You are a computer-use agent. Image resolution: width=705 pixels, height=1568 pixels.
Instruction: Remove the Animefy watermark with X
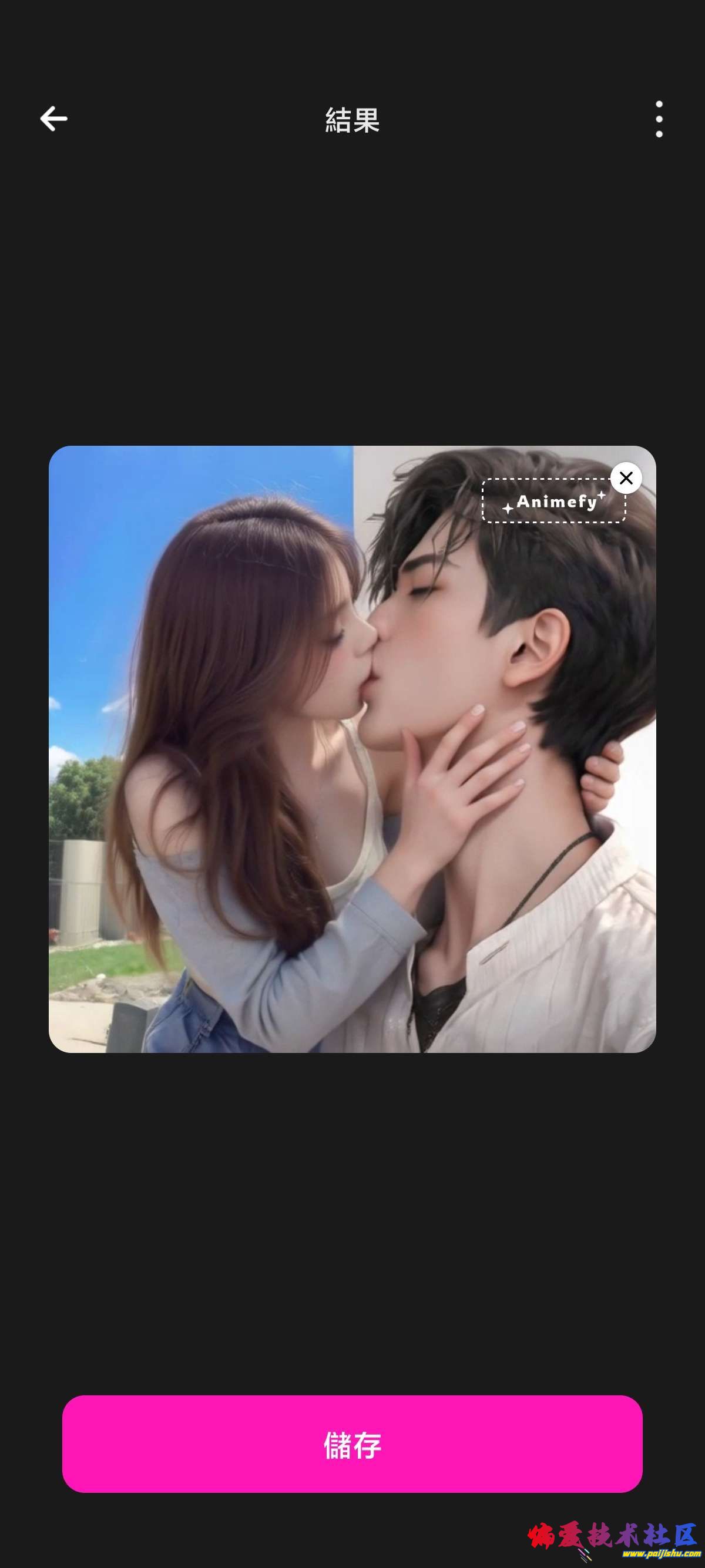626,479
